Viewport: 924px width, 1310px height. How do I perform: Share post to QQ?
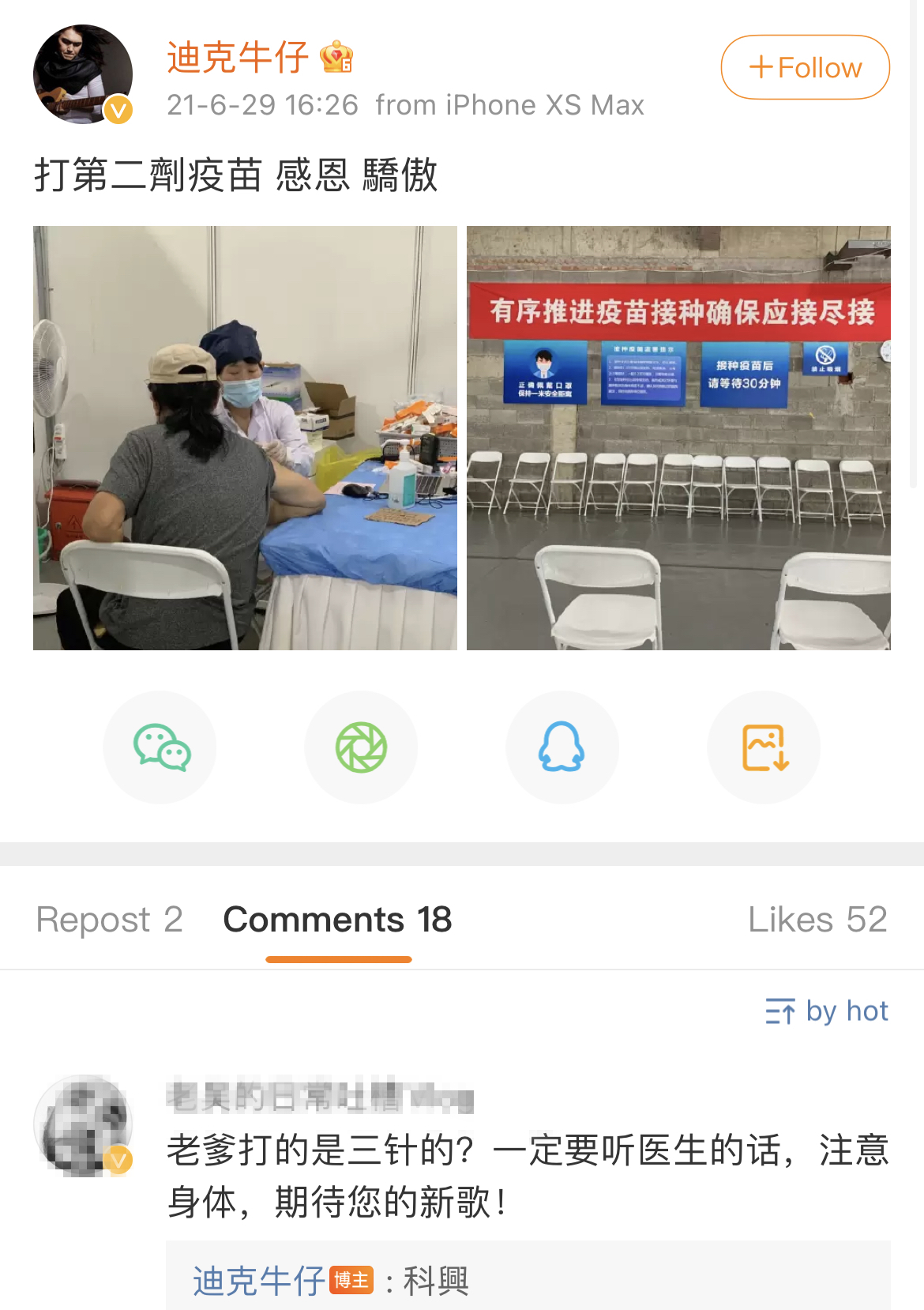pyautogui.click(x=562, y=747)
